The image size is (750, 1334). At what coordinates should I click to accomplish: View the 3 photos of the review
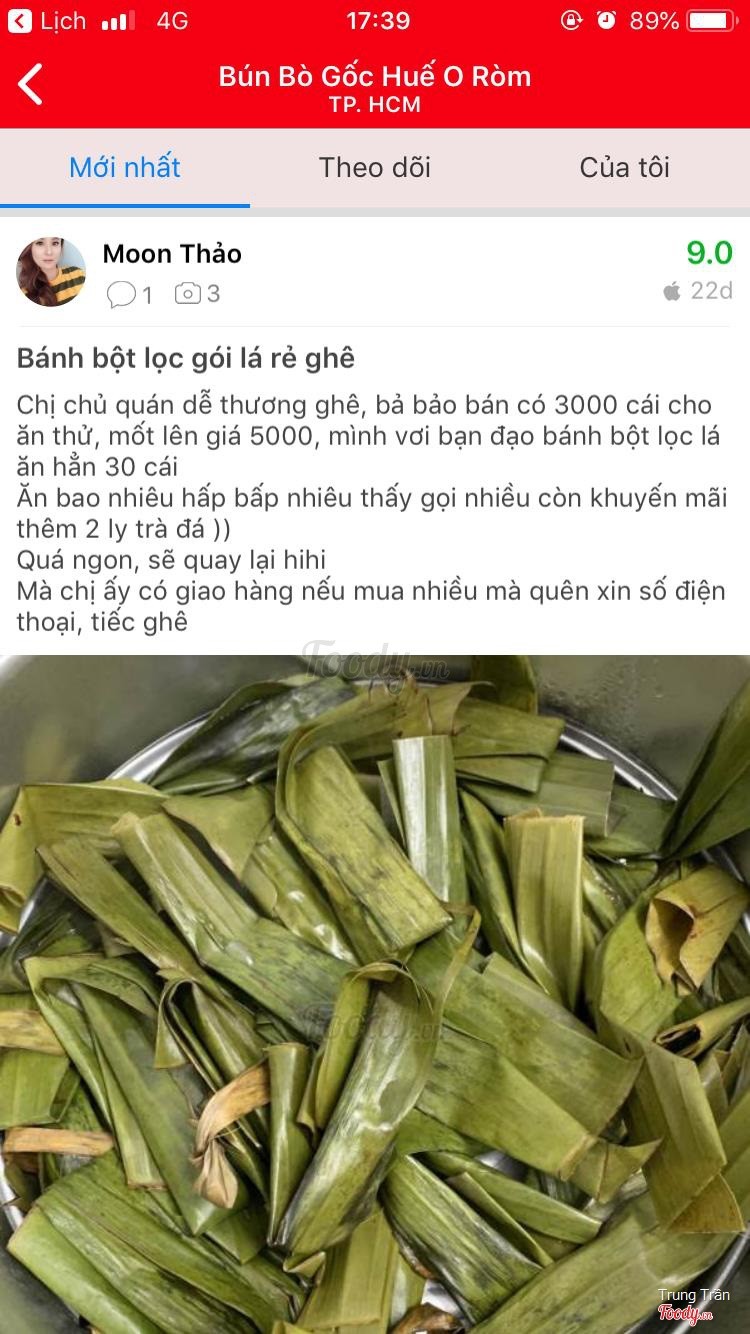197,294
